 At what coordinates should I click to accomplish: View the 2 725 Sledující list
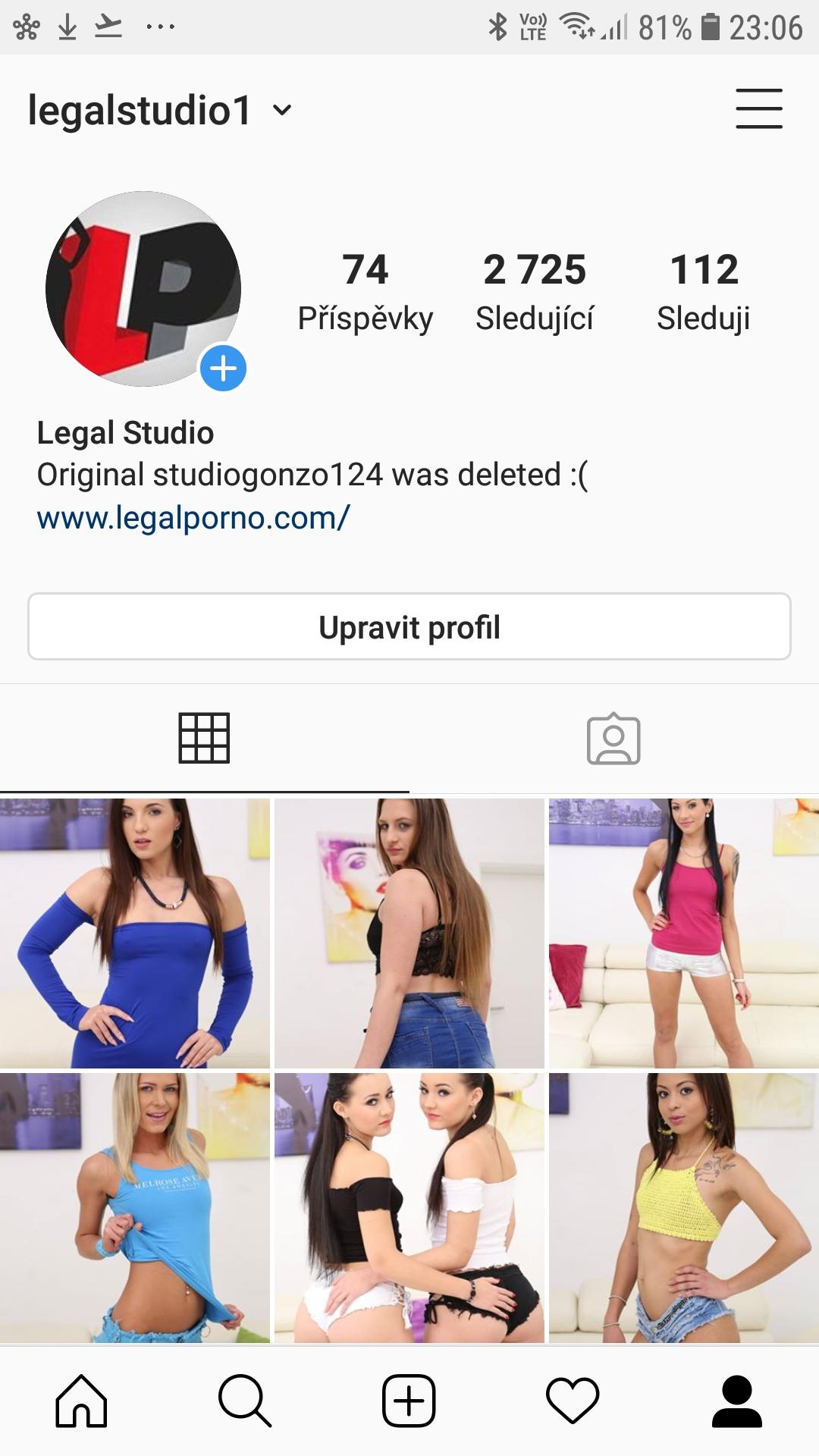[535, 292]
